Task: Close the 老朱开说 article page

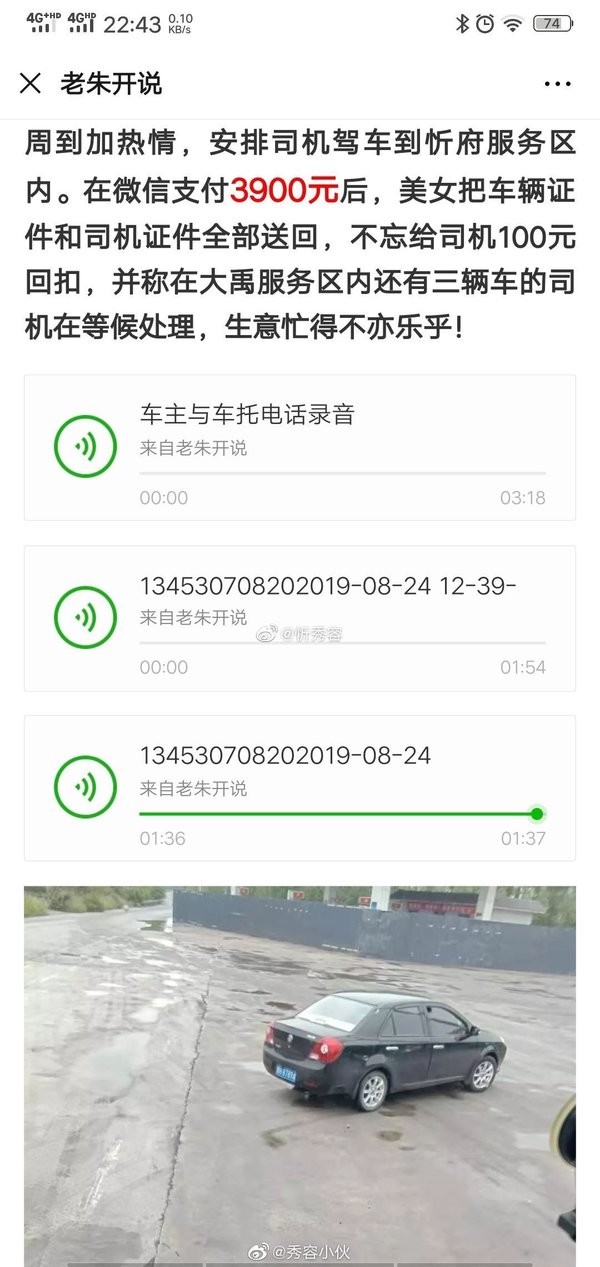Action: click(x=30, y=83)
